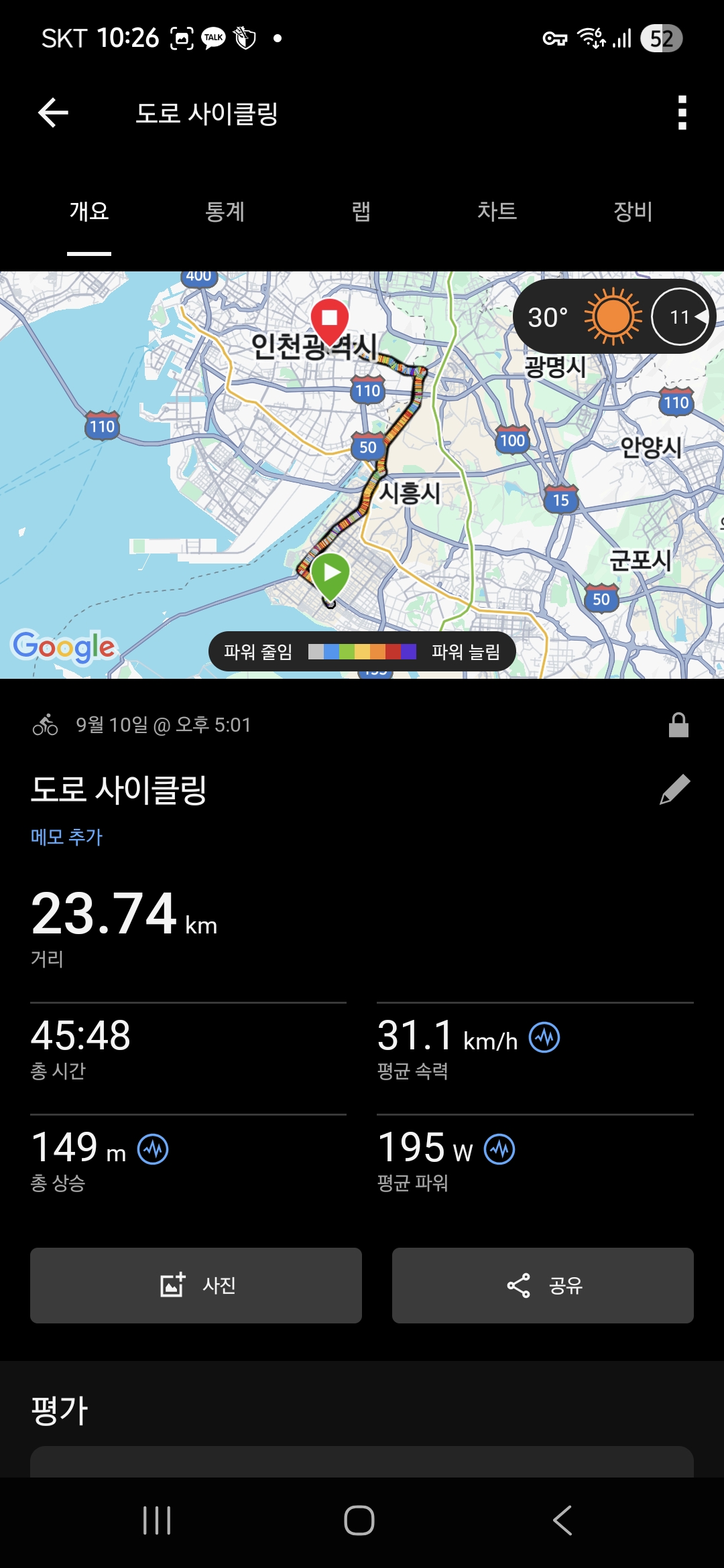Tap the 메모 추가 link
The image size is (724, 1568).
click(66, 836)
